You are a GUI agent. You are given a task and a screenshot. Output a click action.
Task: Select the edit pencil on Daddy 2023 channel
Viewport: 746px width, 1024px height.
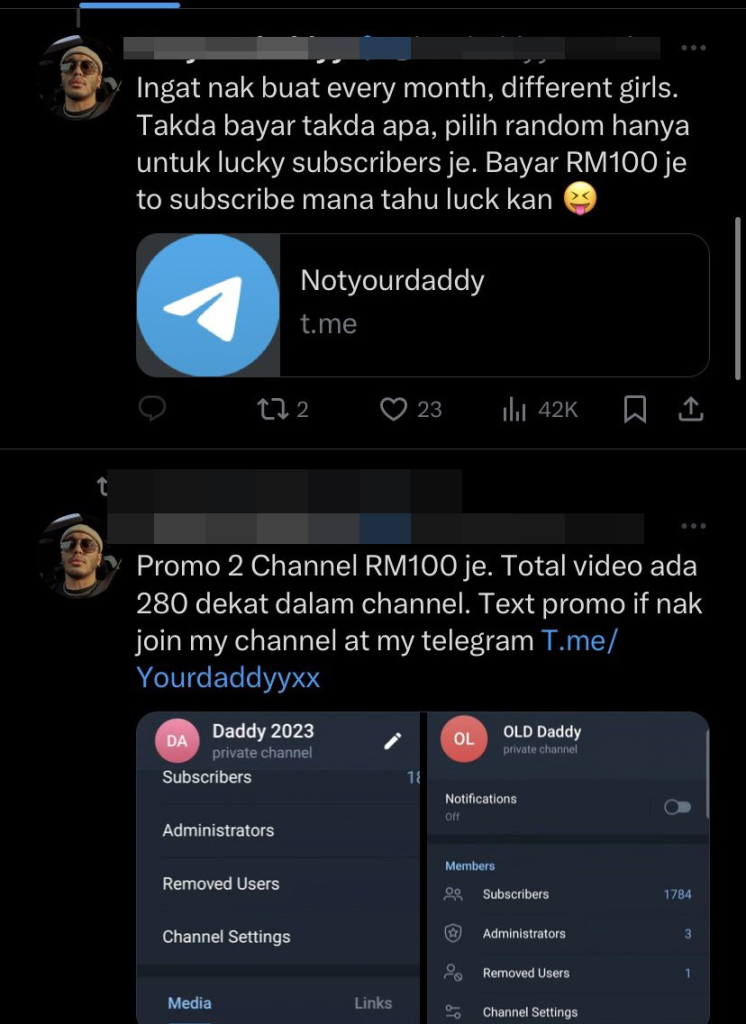pyautogui.click(x=393, y=739)
